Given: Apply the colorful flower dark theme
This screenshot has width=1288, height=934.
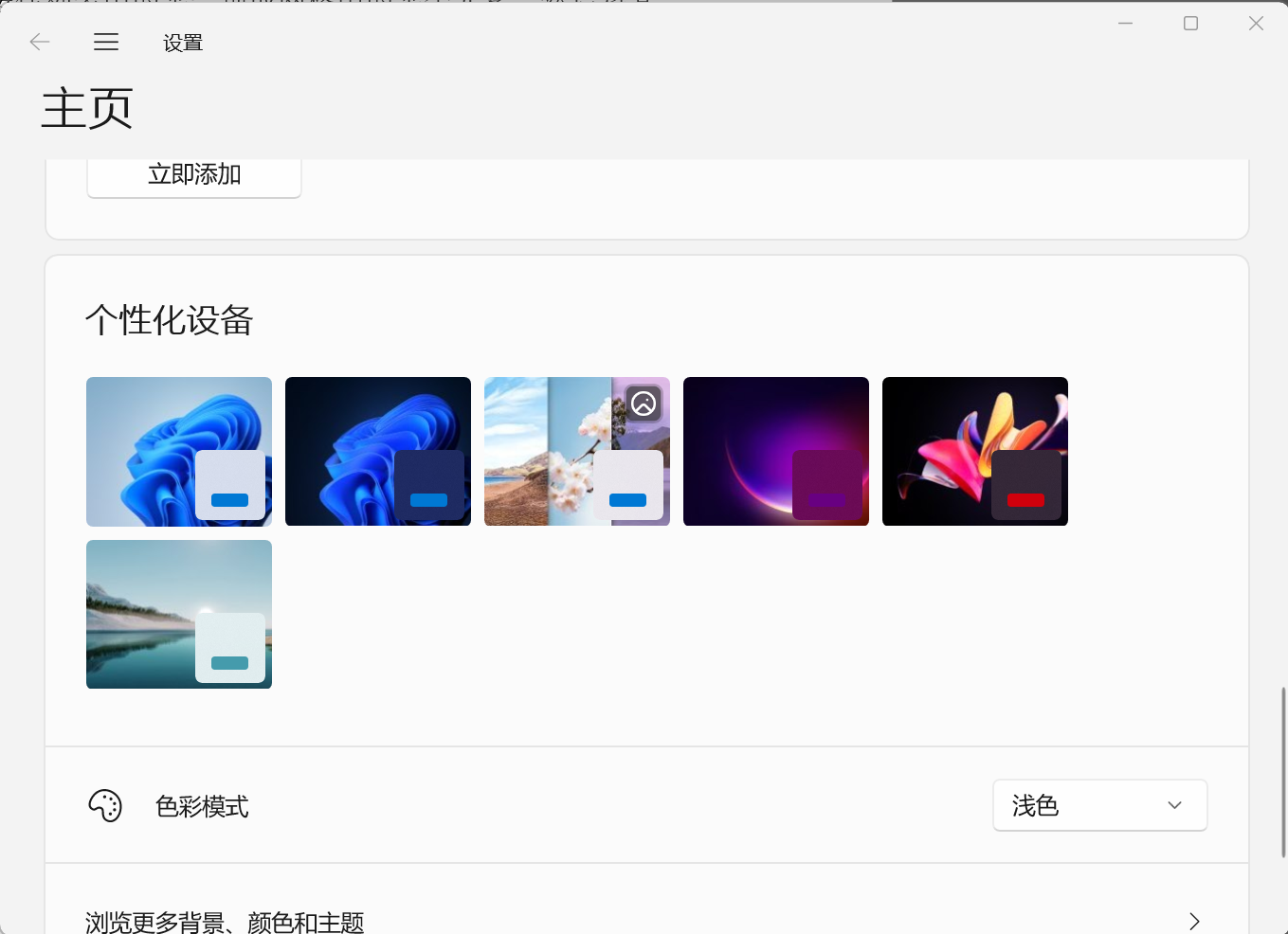Looking at the screenshot, I should point(974,451).
